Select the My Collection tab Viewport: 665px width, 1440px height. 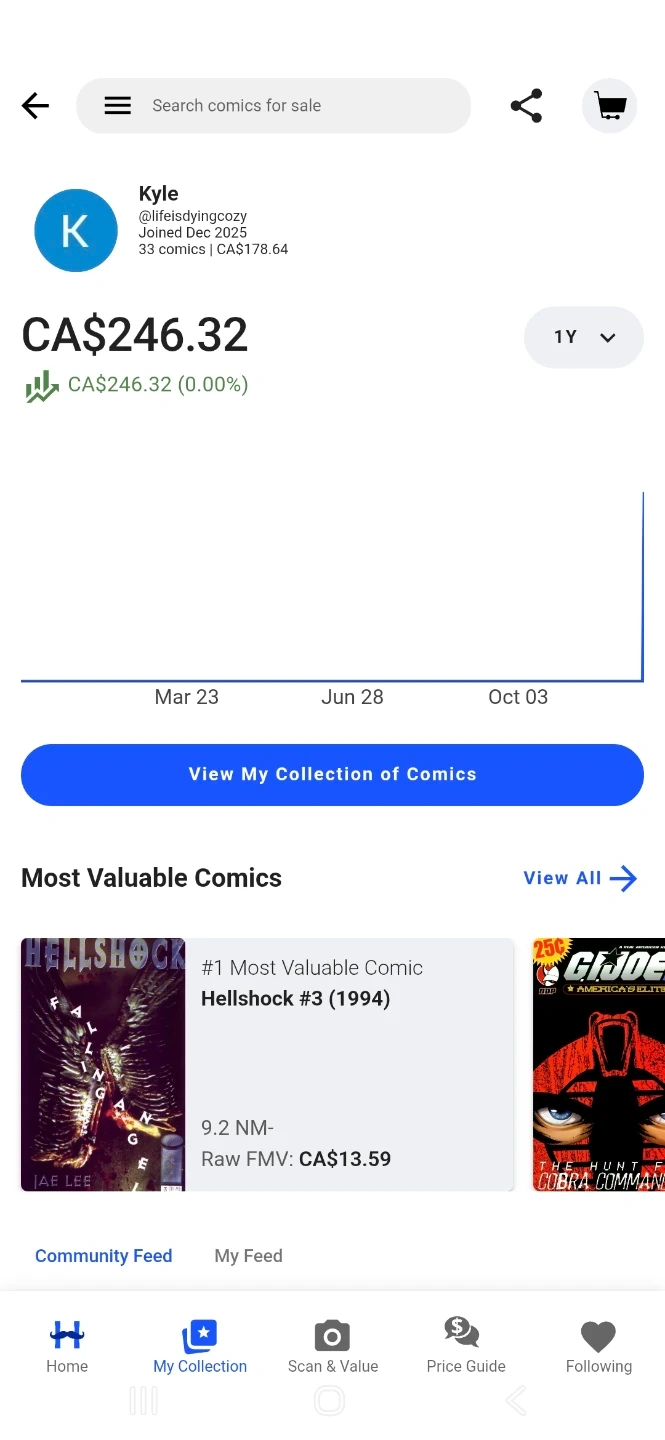[200, 1346]
